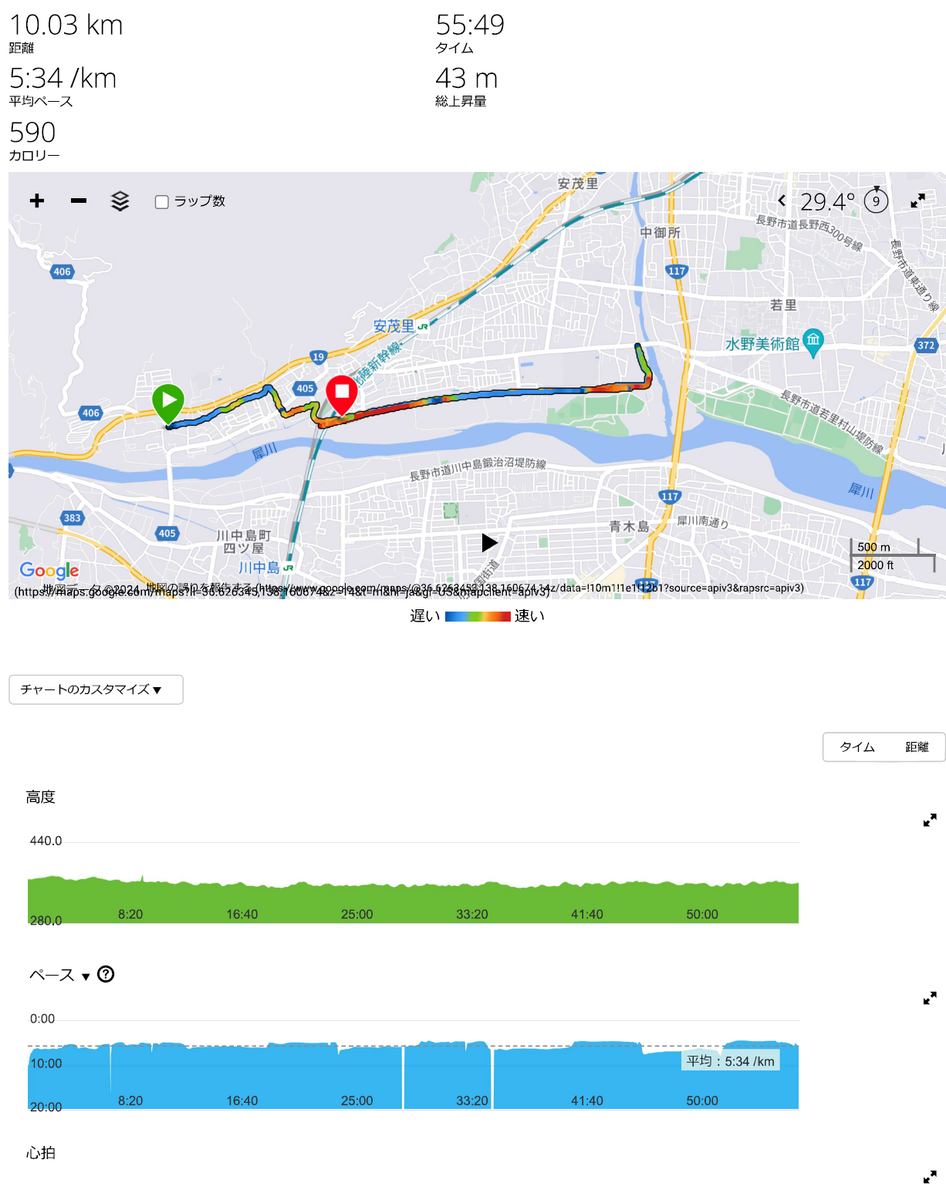Tap the run finish marker on map
The height and width of the screenshot is (1200, 946).
coord(342,395)
